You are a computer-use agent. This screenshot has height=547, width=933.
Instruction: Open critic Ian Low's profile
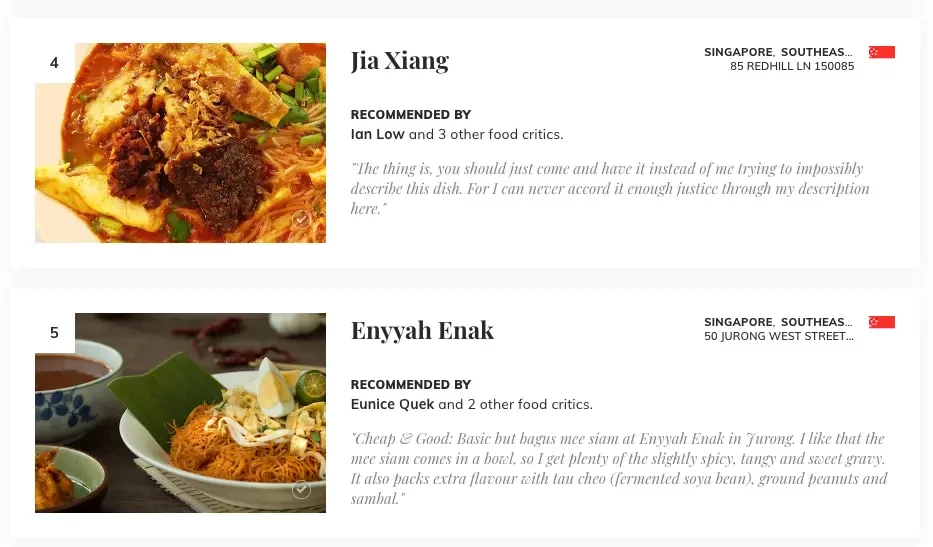click(377, 134)
